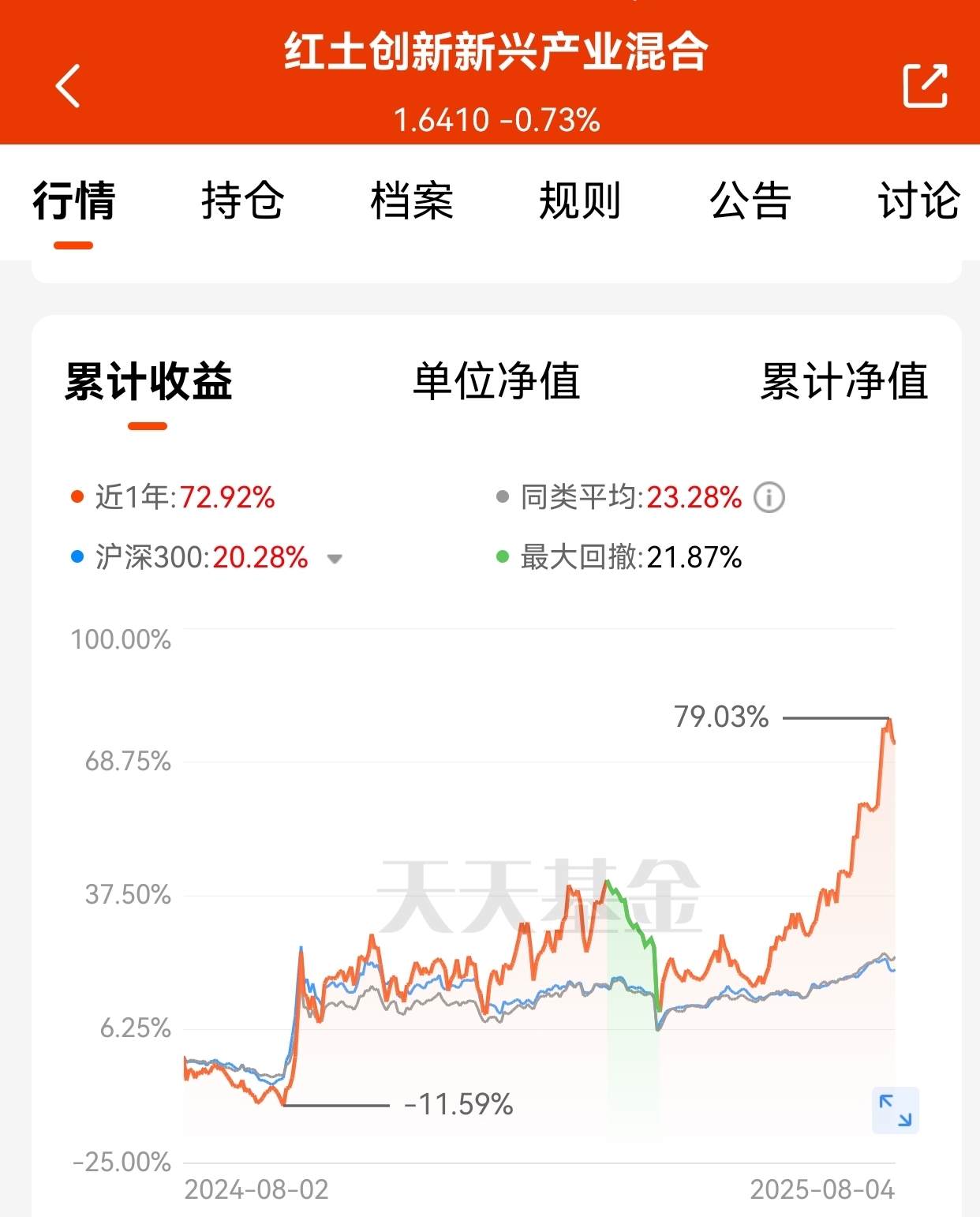Open the 沪深300 index dropdown

pyautogui.click(x=335, y=560)
